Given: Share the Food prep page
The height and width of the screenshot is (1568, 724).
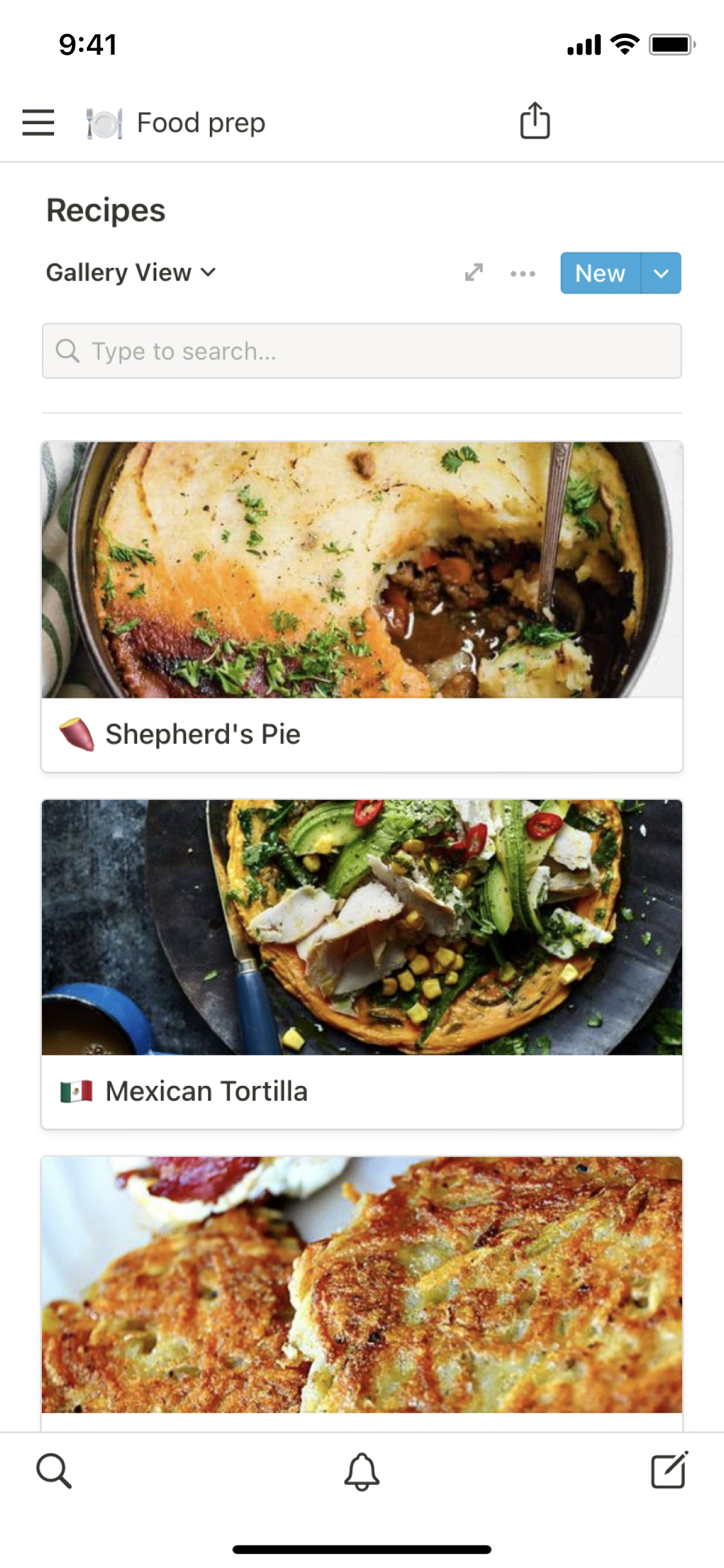Looking at the screenshot, I should [535, 120].
